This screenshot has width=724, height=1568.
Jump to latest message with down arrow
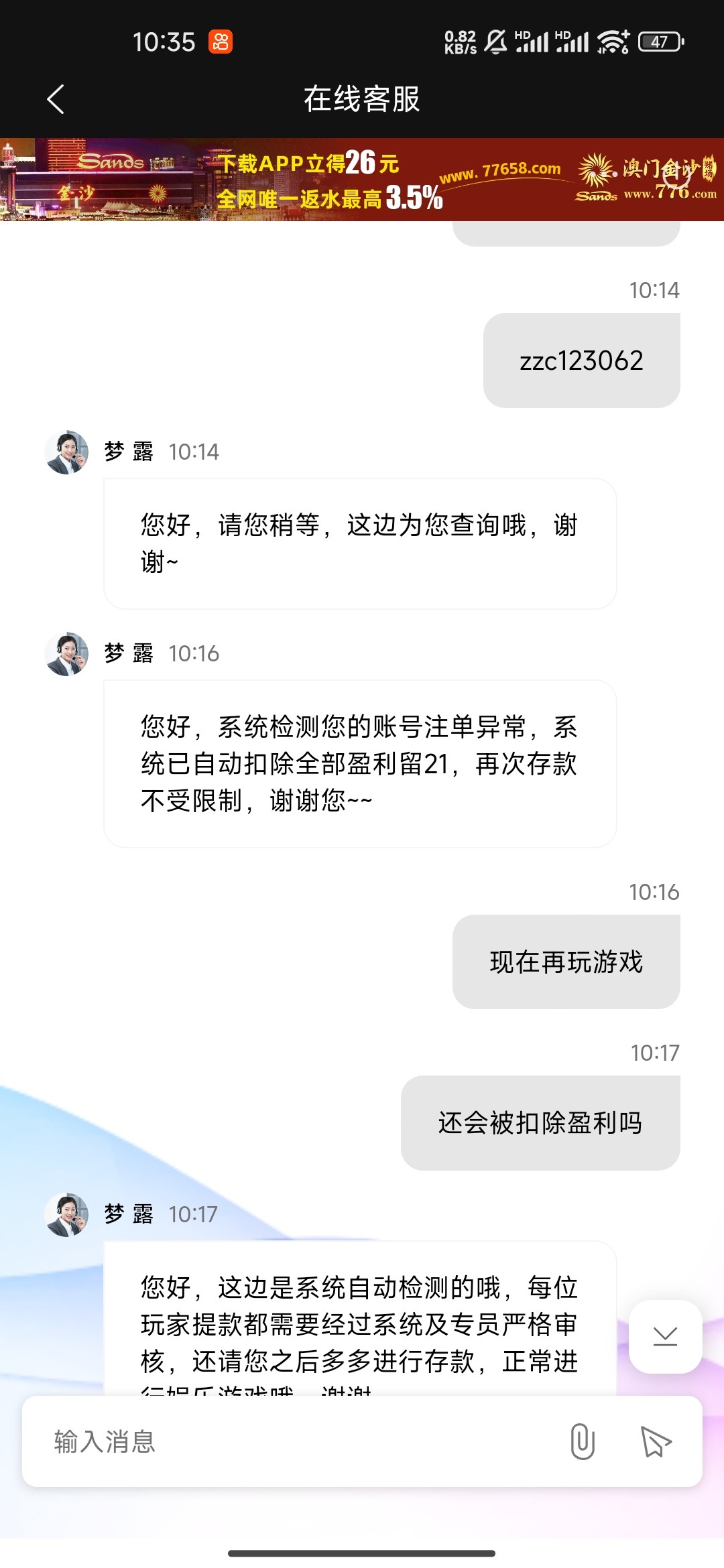[665, 1337]
